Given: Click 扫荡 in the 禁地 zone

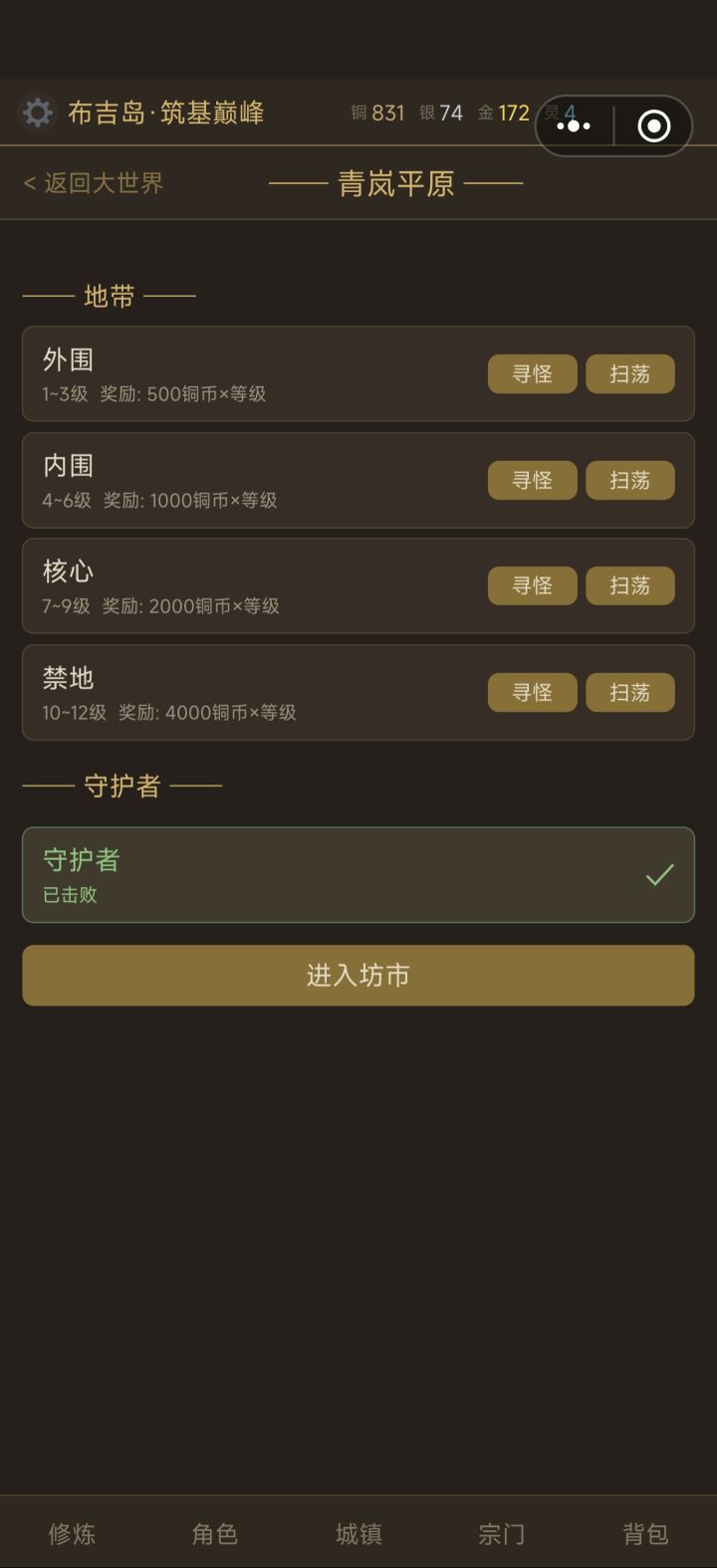Looking at the screenshot, I should [x=630, y=692].
